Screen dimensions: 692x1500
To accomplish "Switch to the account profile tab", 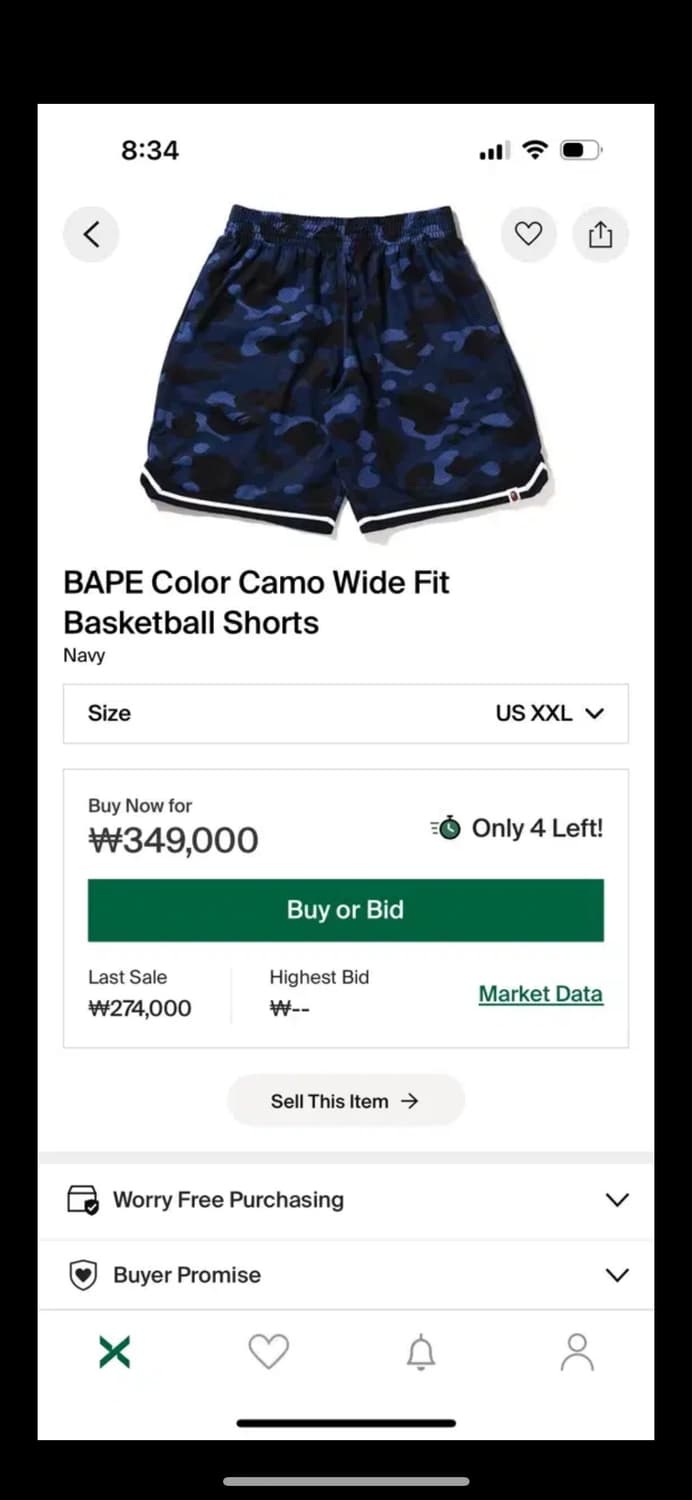I will pos(576,1353).
